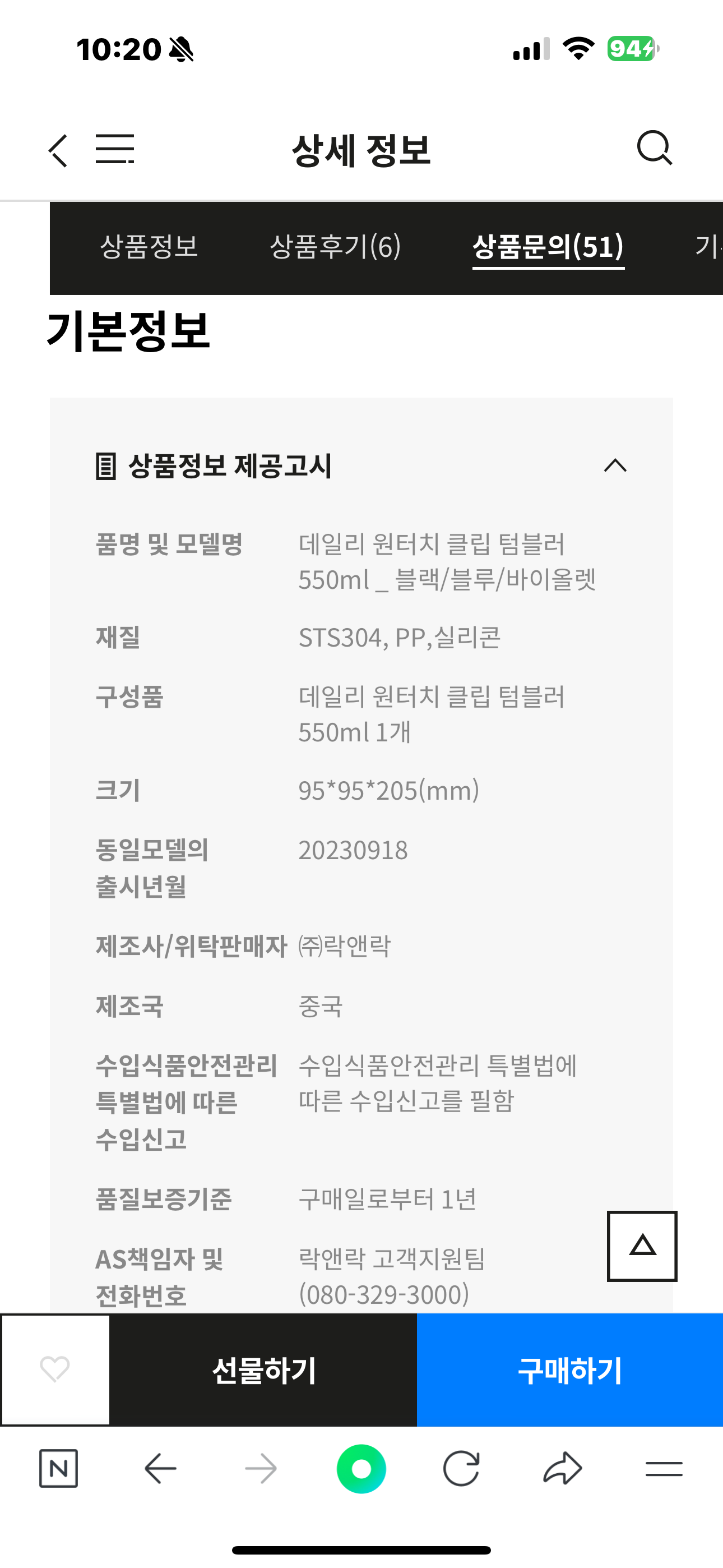Add product to wishlist with heart
The image size is (723, 1568).
pyautogui.click(x=55, y=1369)
